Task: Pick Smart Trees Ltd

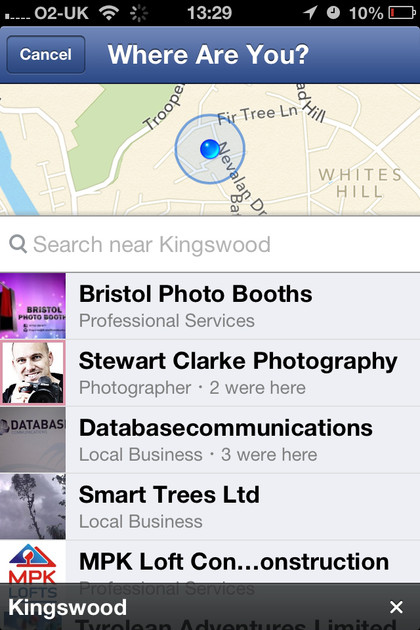Action: pyautogui.click(x=210, y=507)
